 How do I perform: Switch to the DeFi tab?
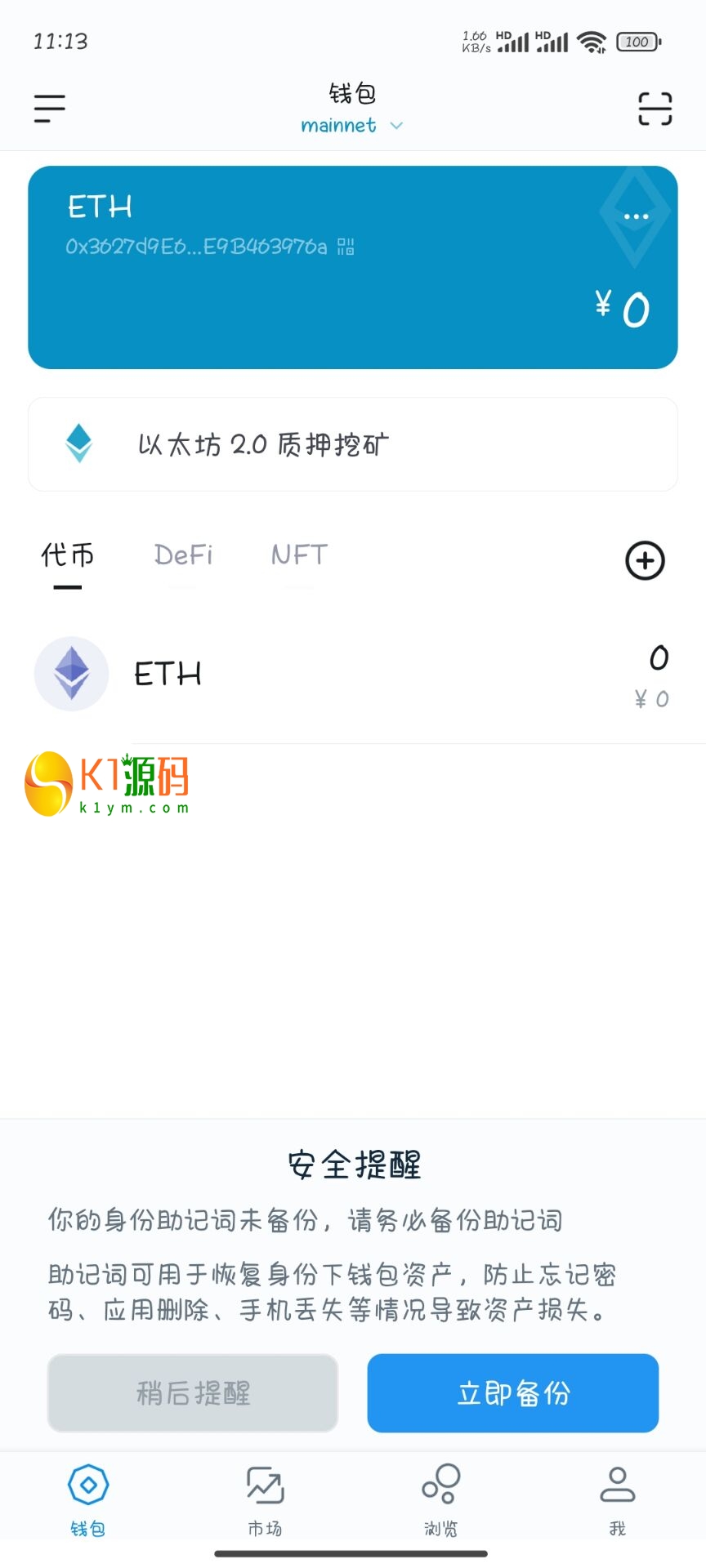[x=183, y=556]
